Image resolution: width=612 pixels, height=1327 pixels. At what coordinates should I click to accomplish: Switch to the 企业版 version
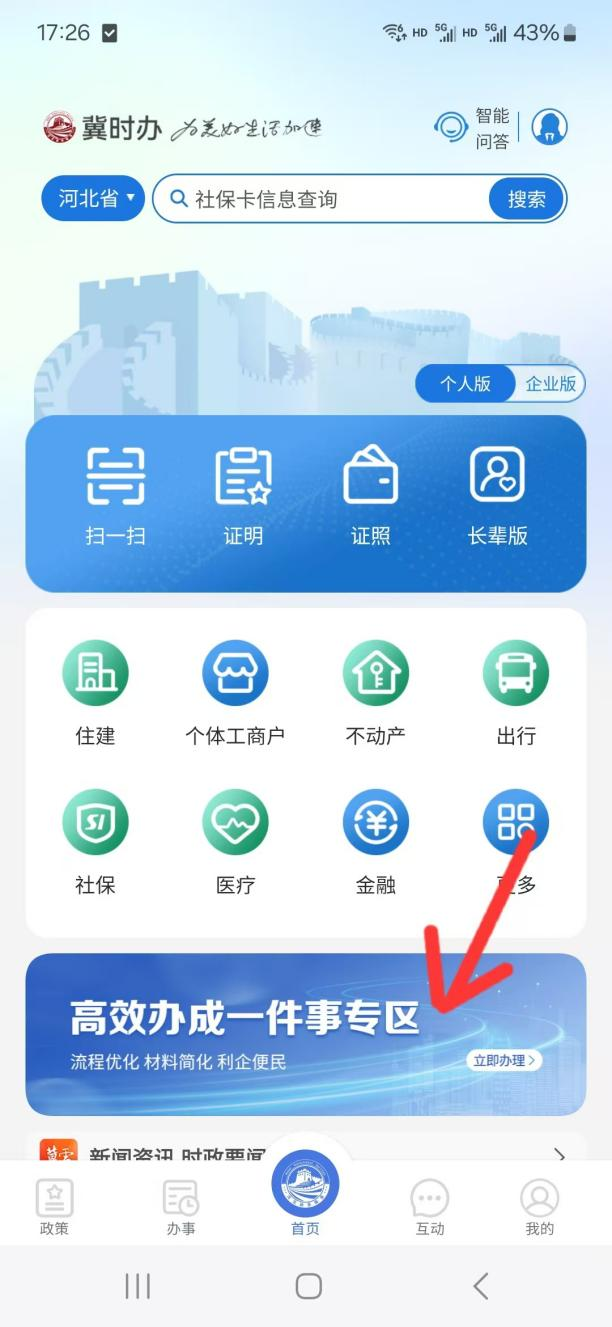(x=551, y=384)
